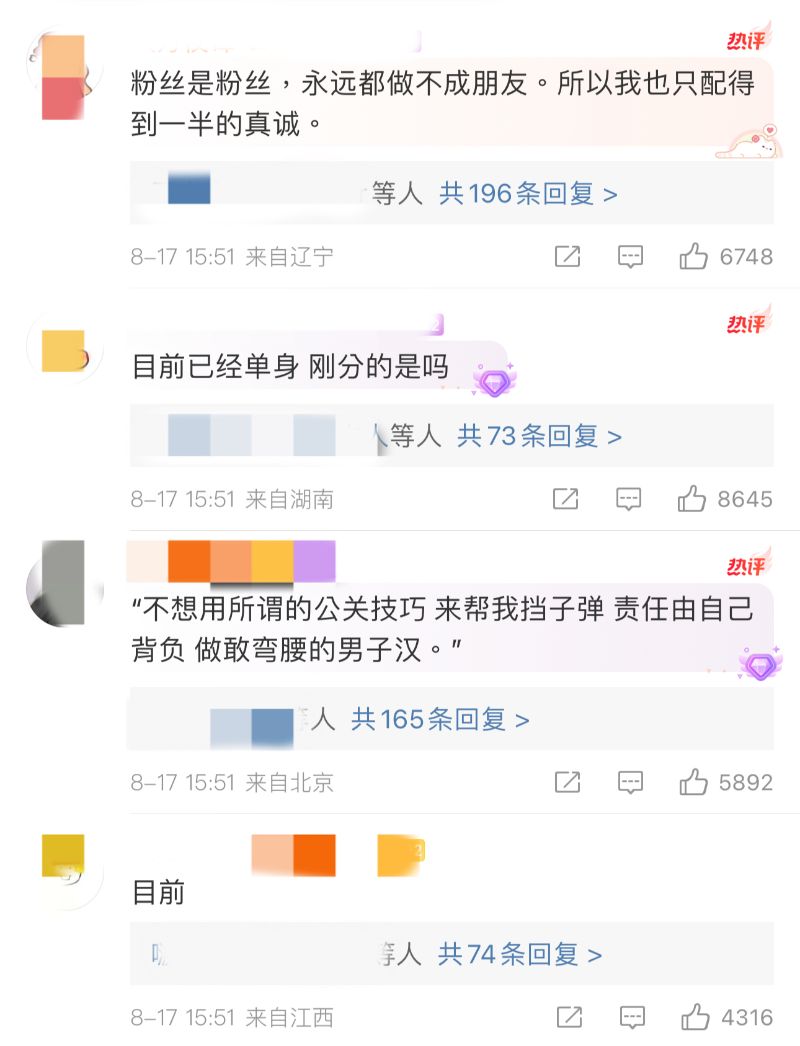The height and width of the screenshot is (1046, 800).
Task: Reply to the comment from 江西
Action: 632,1018
